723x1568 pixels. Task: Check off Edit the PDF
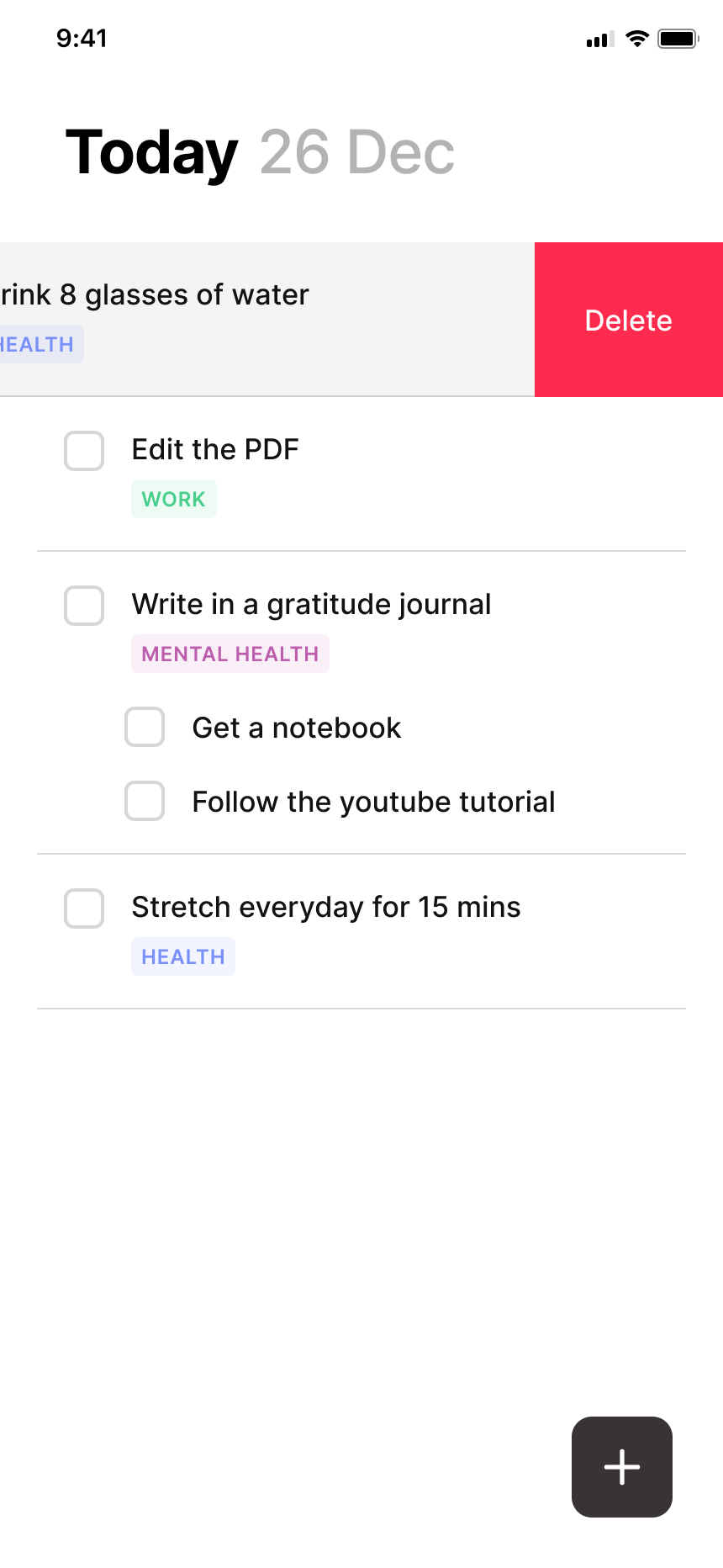click(x=84, y=451)
